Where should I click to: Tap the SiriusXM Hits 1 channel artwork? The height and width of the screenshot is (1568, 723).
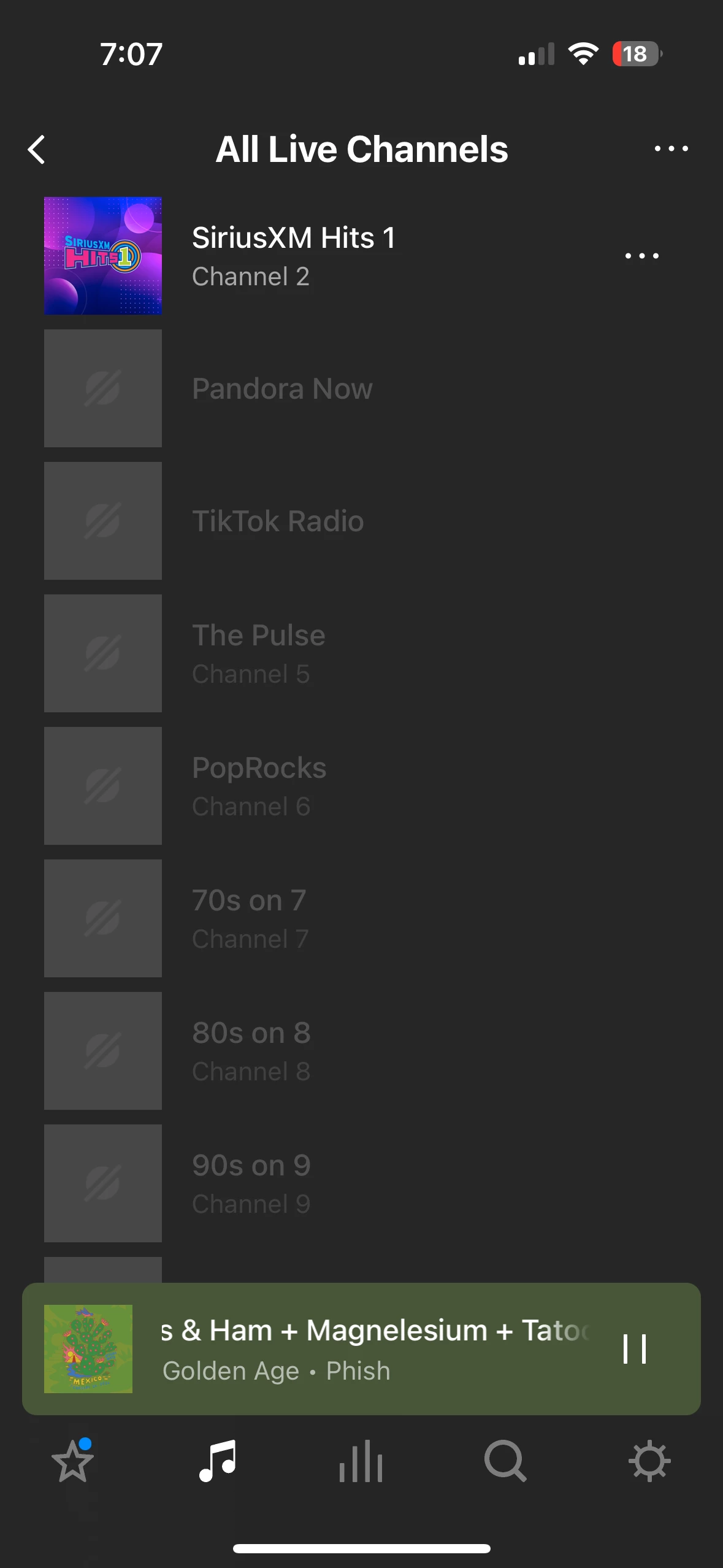tap(102, 255)
